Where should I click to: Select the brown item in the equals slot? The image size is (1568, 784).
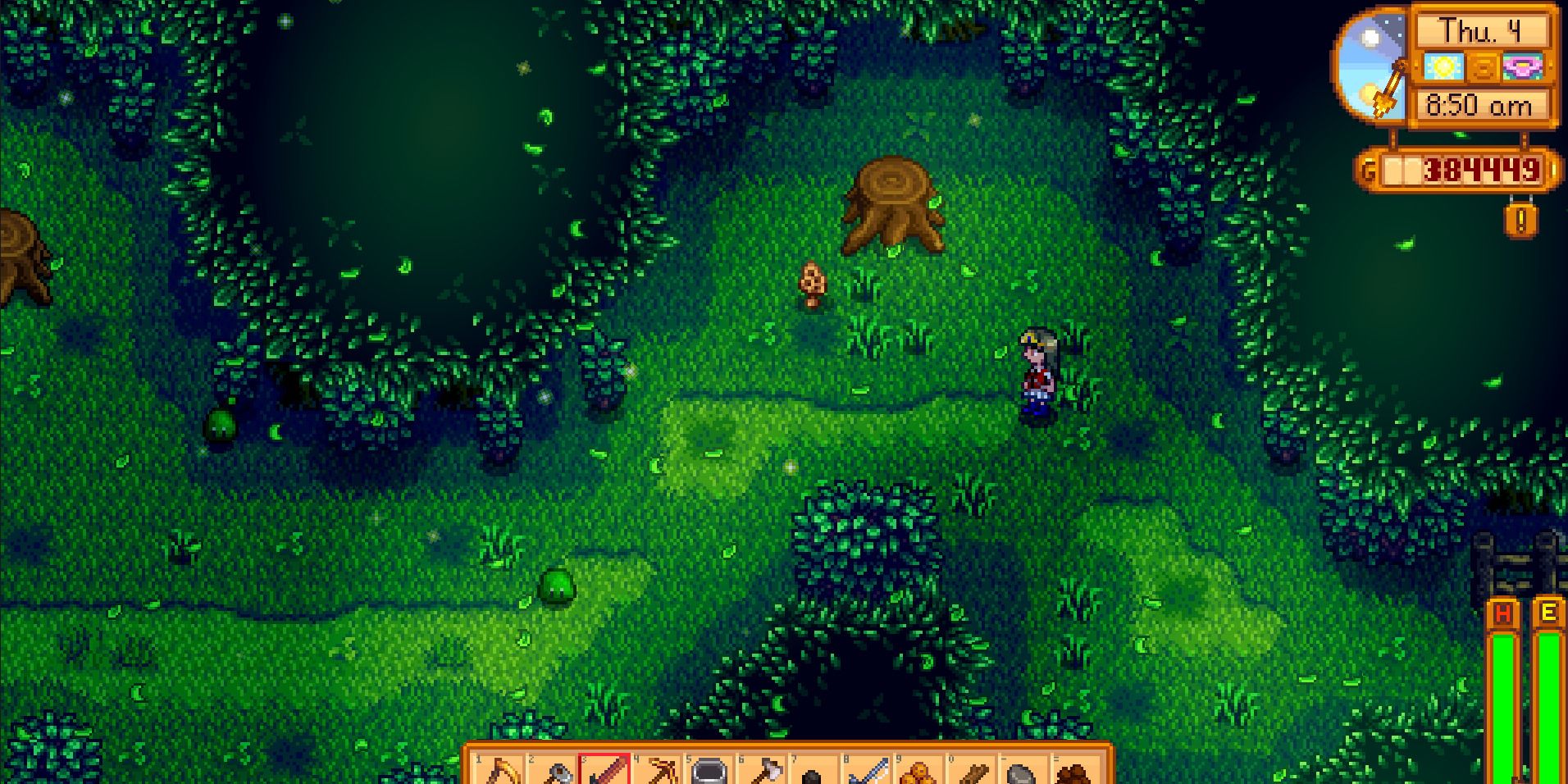coord(1078,773)
